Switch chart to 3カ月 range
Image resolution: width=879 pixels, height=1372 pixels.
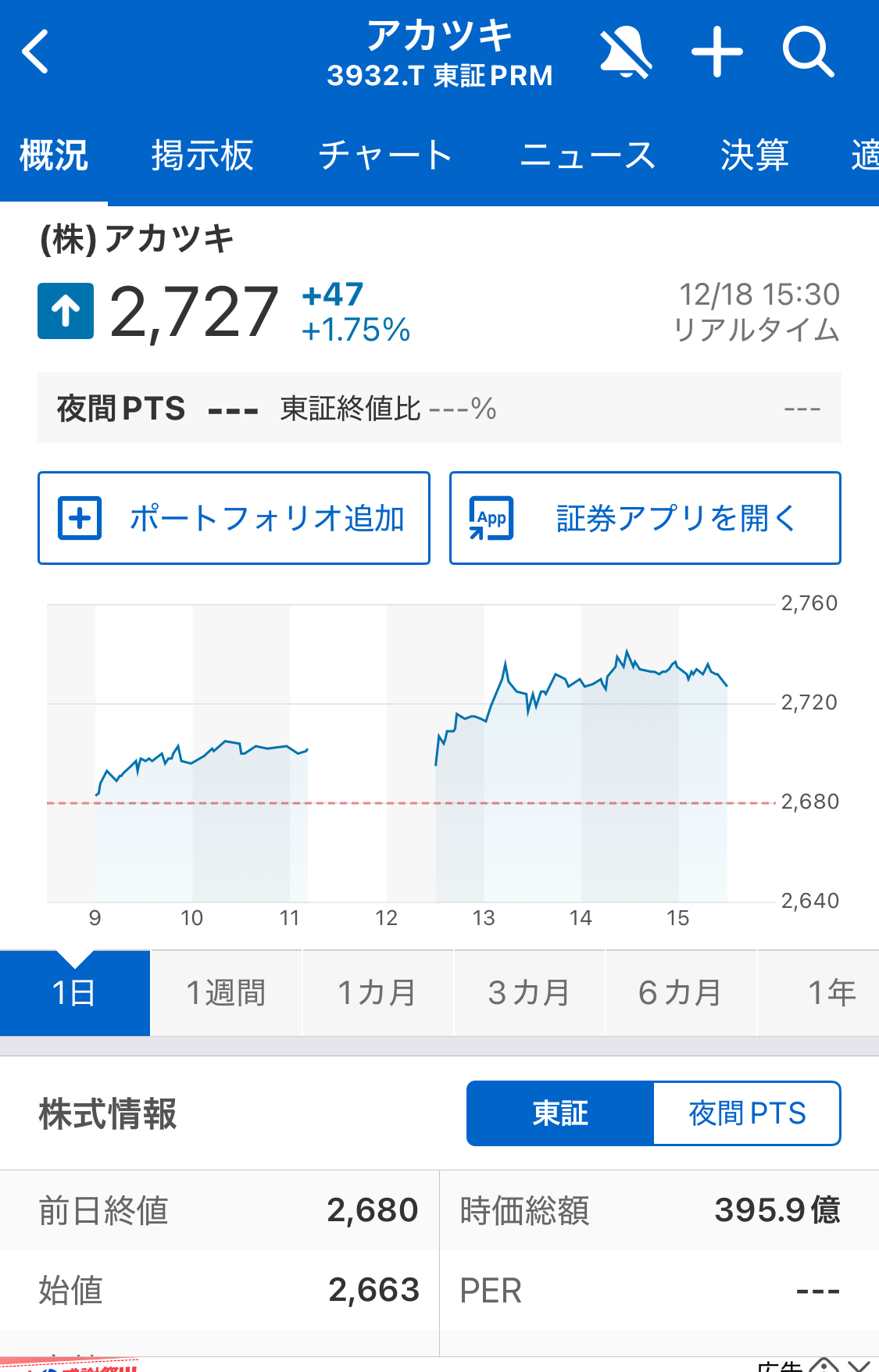point(529,993)
